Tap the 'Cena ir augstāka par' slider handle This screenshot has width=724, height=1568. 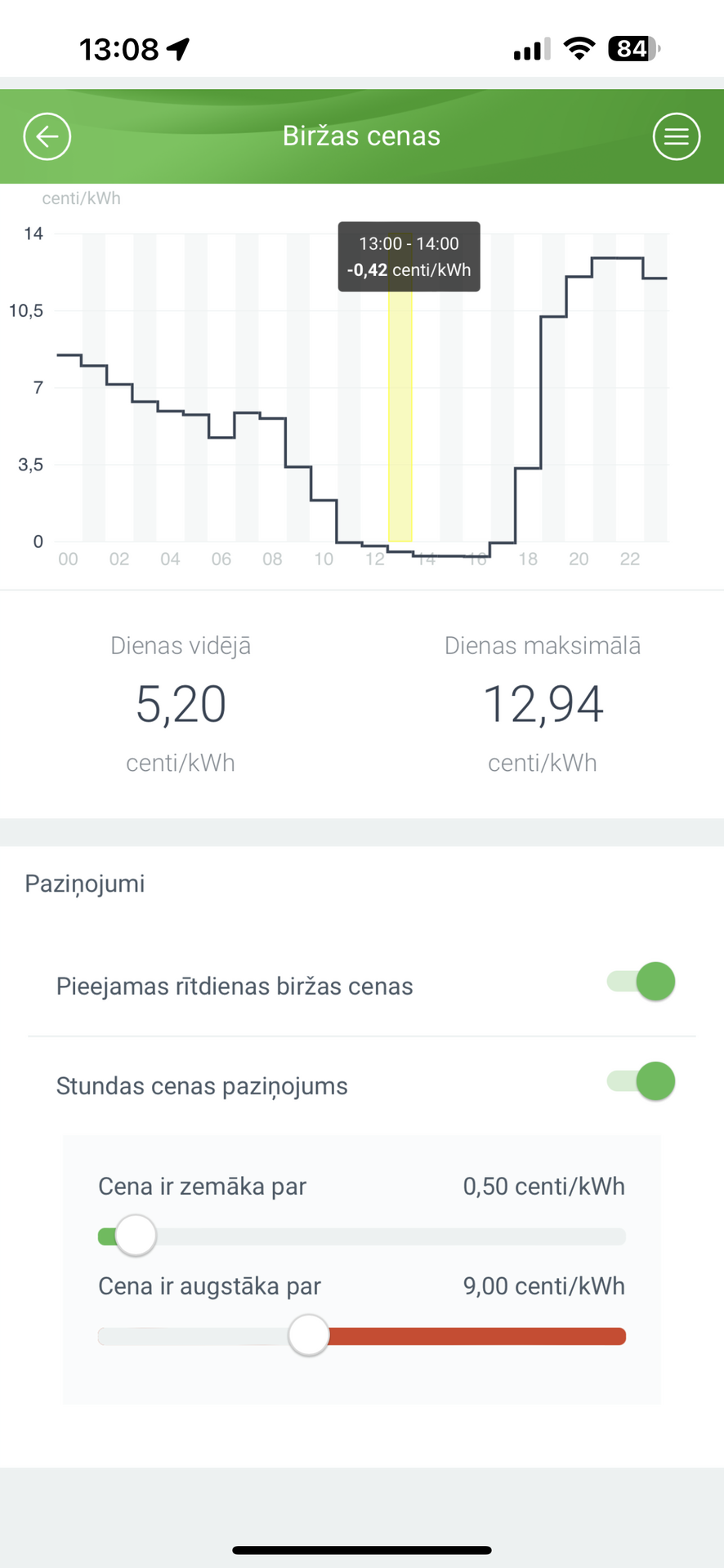pyautogui.click(x=309, y=1336)
